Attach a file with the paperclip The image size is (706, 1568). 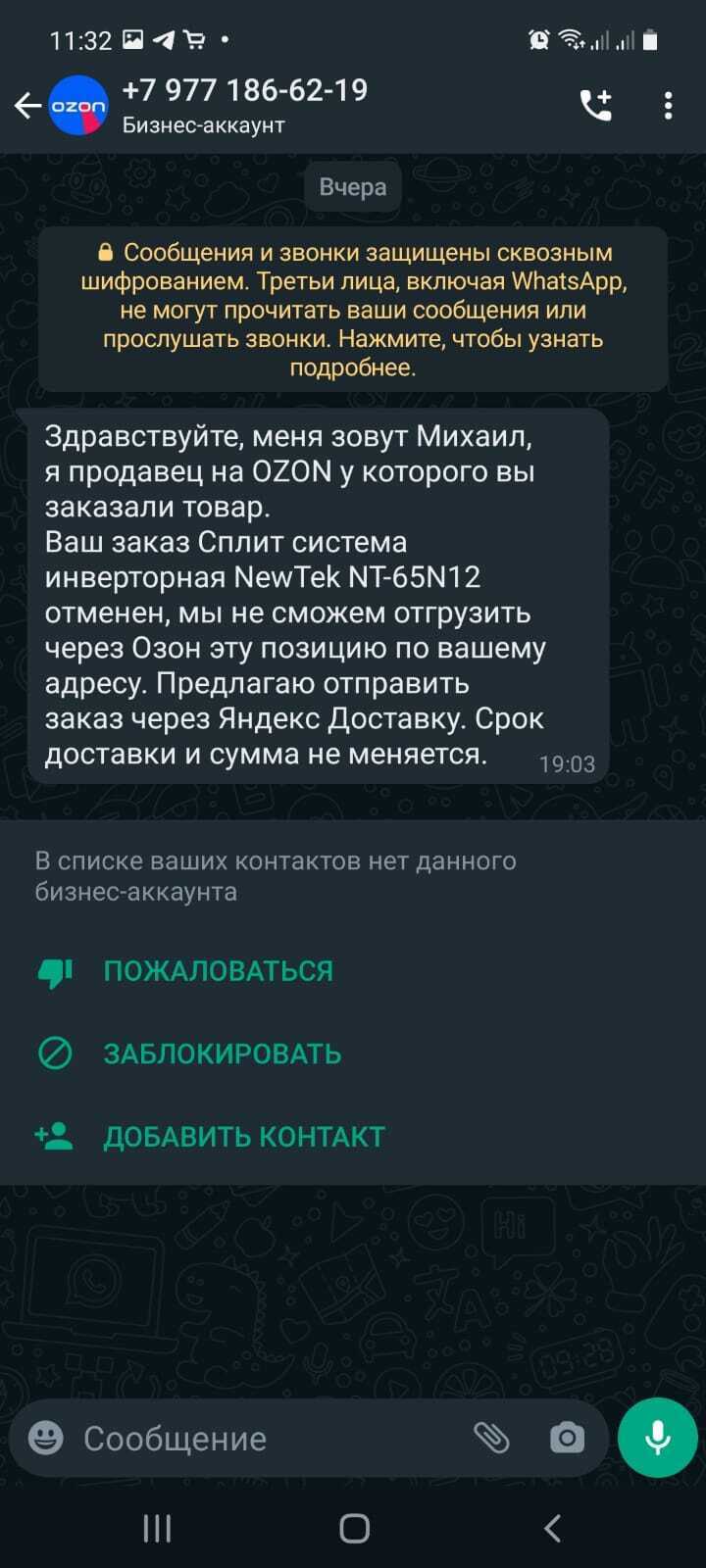[x=491, y=1438]
